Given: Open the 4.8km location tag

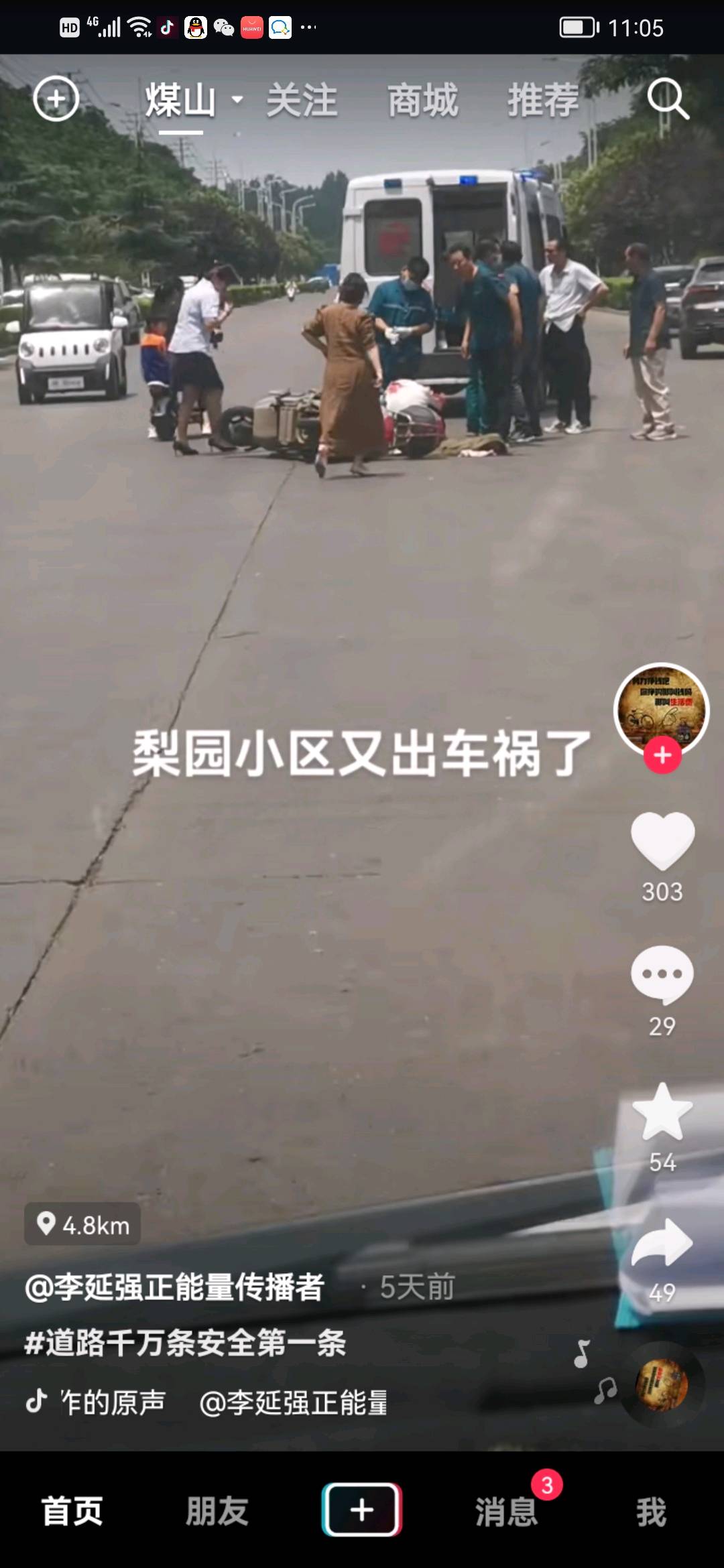Looking at the screenshot, I should tap(82, 1224).
